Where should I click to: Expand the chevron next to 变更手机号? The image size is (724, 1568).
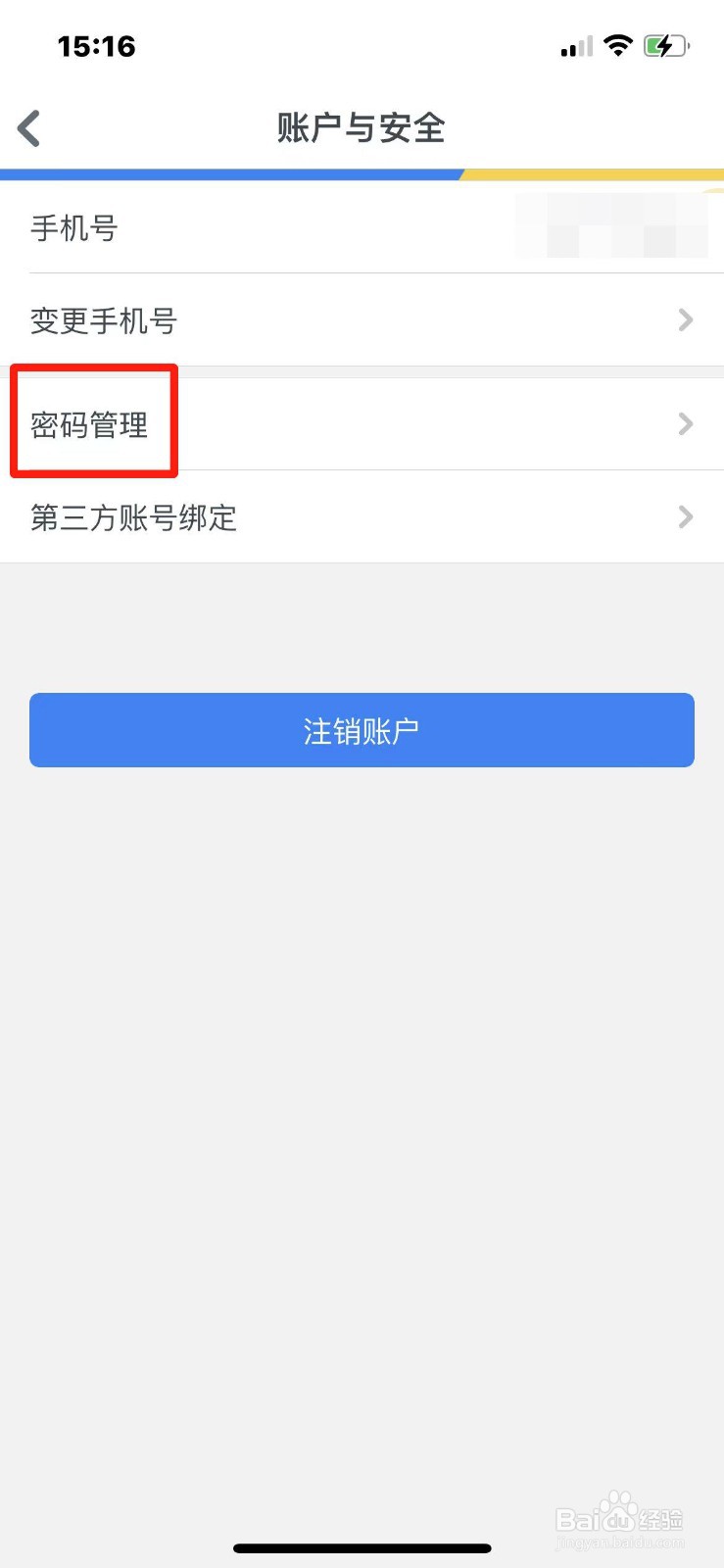click(x=684, y=320)
